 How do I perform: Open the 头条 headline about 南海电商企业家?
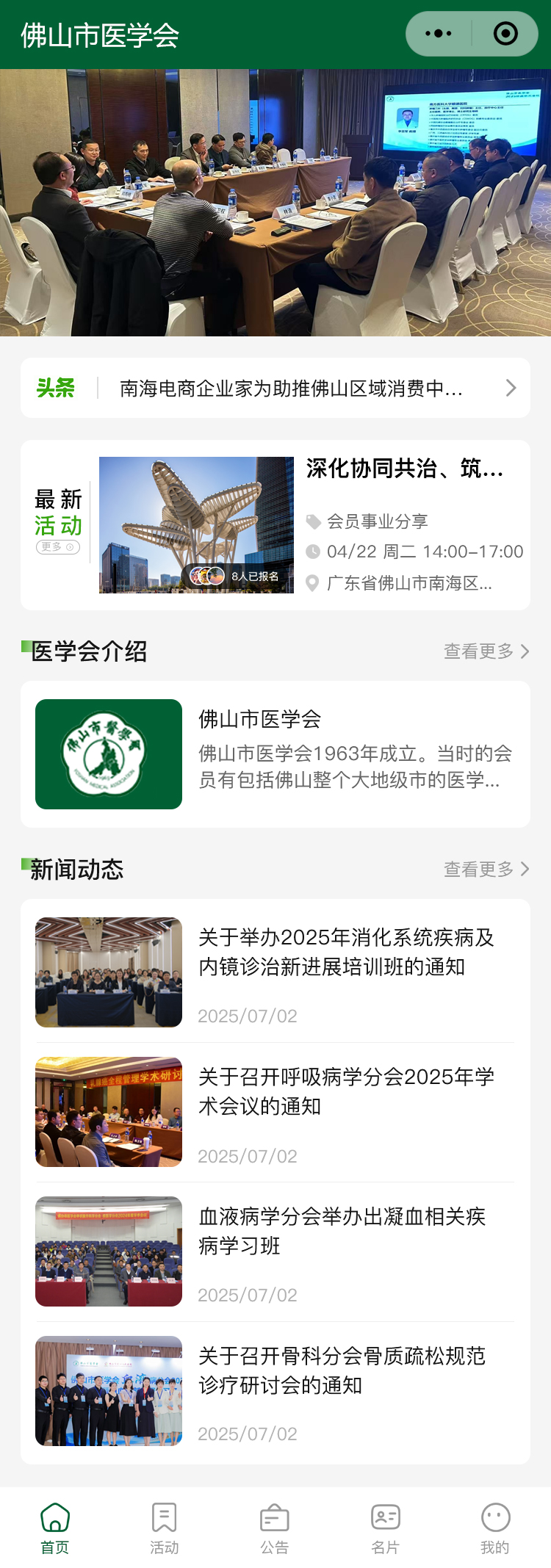291,388
